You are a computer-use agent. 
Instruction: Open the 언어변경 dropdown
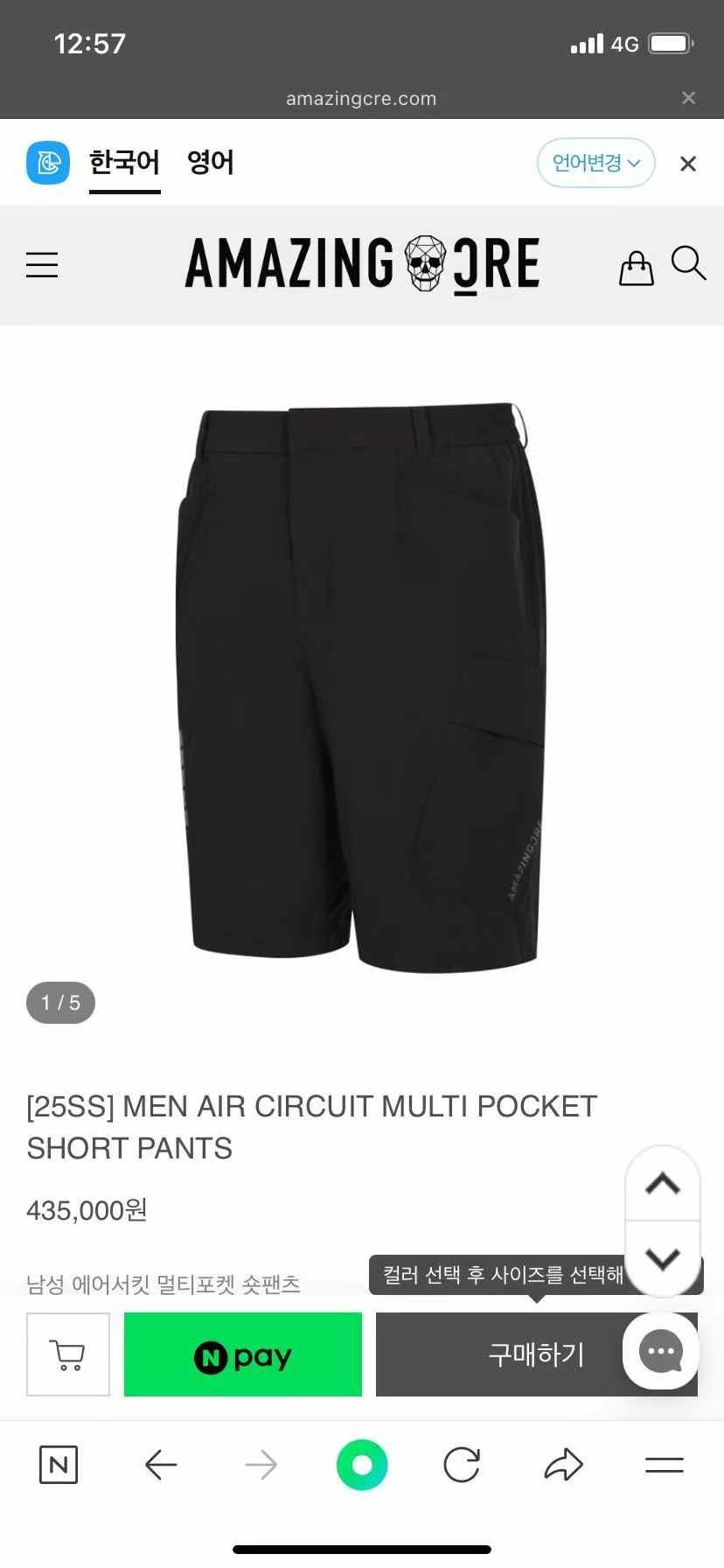coord(595,163)
